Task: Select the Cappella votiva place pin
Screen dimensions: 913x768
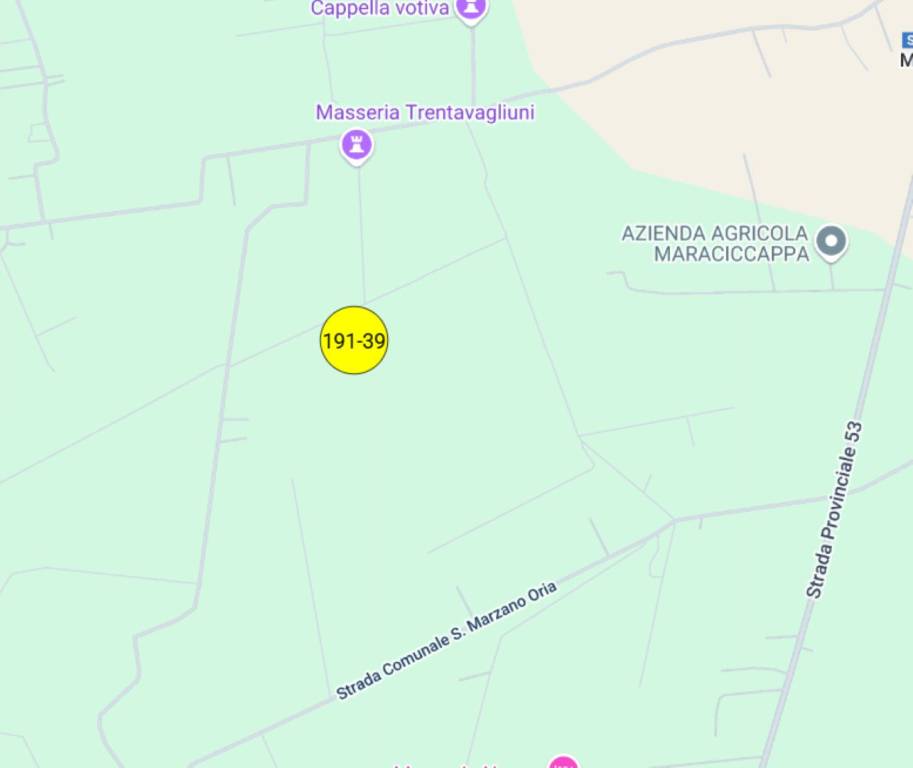Action: click(471, 9)
